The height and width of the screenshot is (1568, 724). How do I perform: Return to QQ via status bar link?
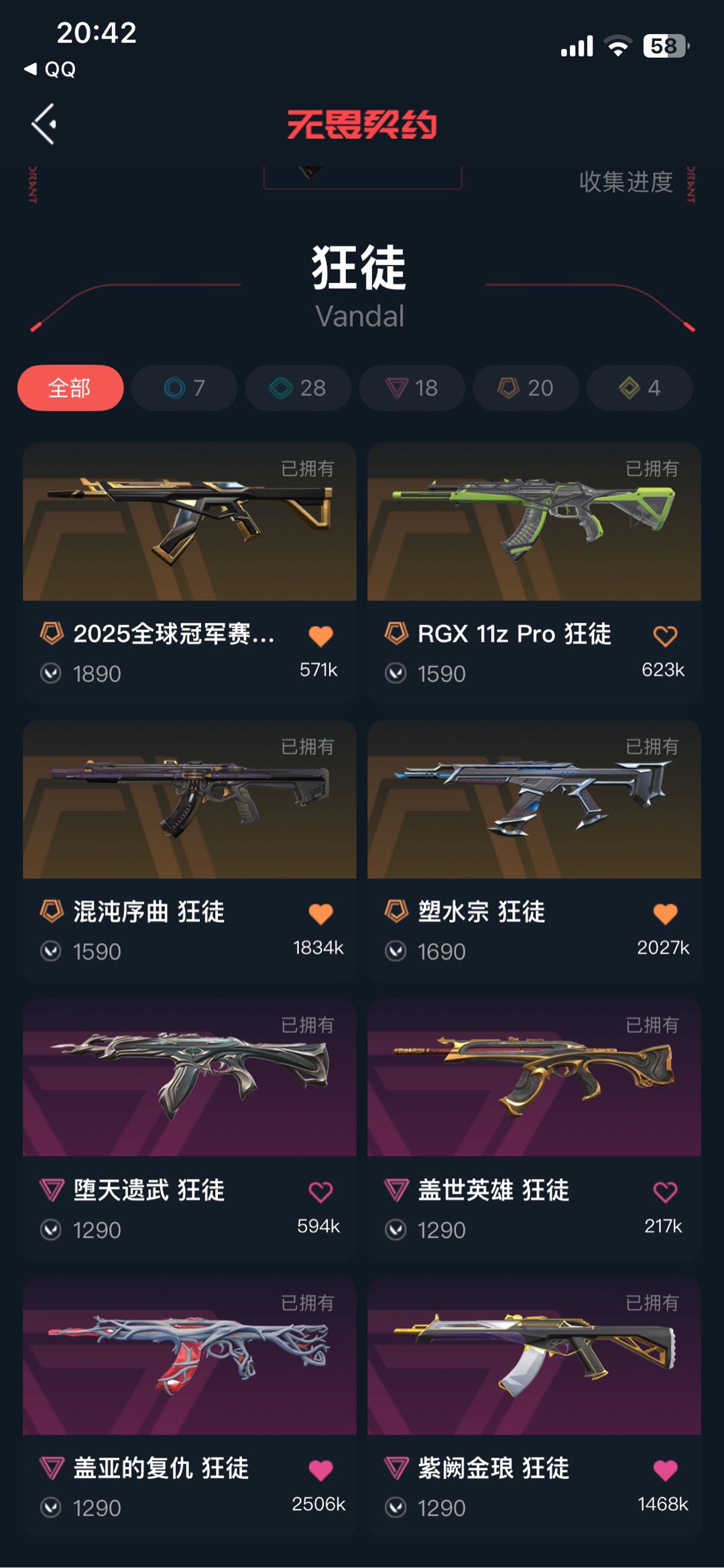pyautogui.click(x=50, y=69)
